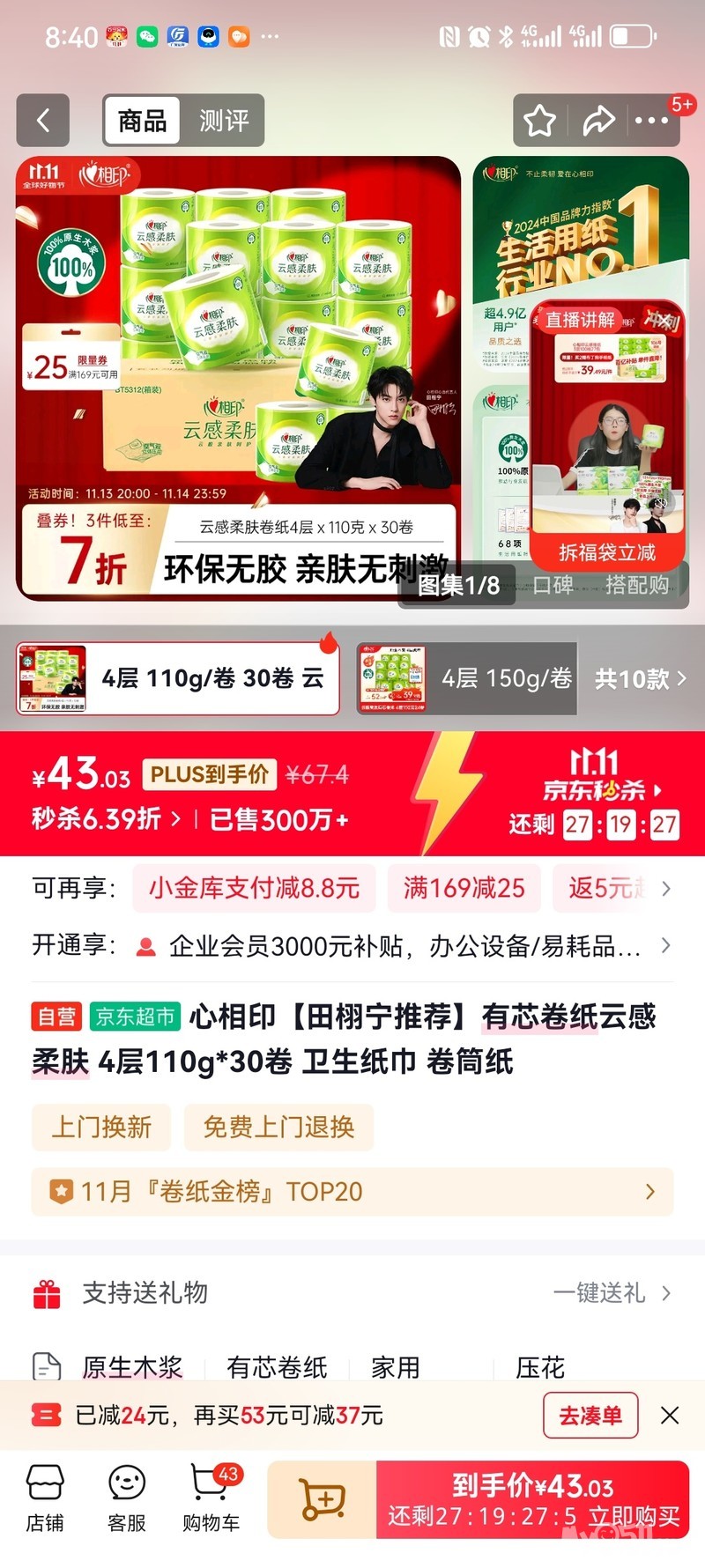Buy now at 到手价¥43.03
The image size is (705, 1568).
(532, 1500)
